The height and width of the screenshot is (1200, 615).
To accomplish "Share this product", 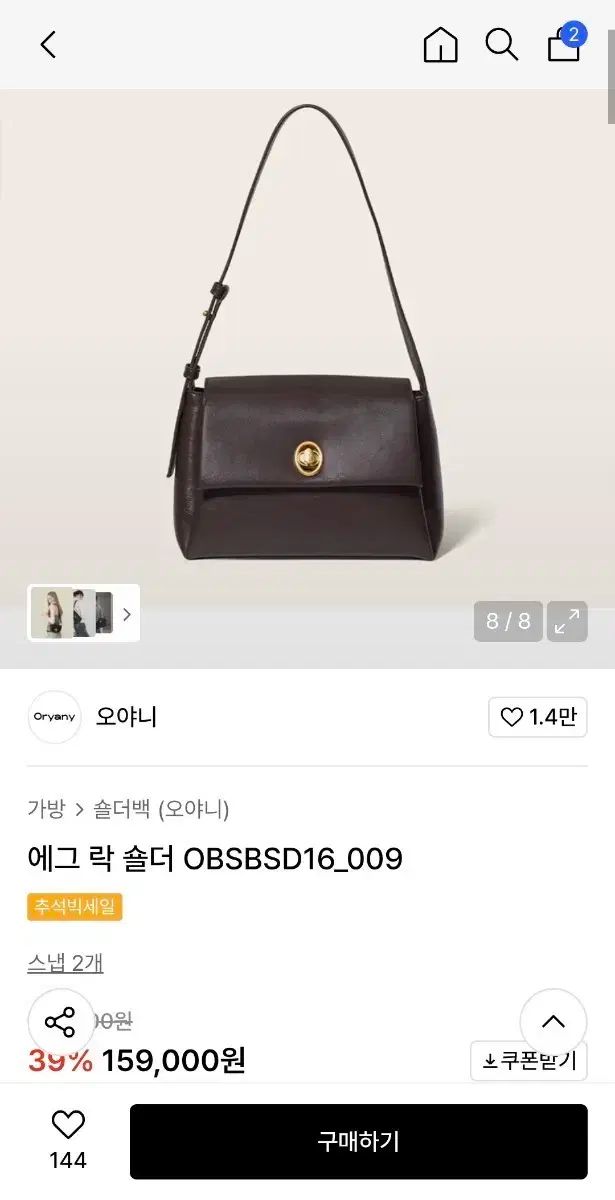I will pyautogui.click(x=60, y=1022).
